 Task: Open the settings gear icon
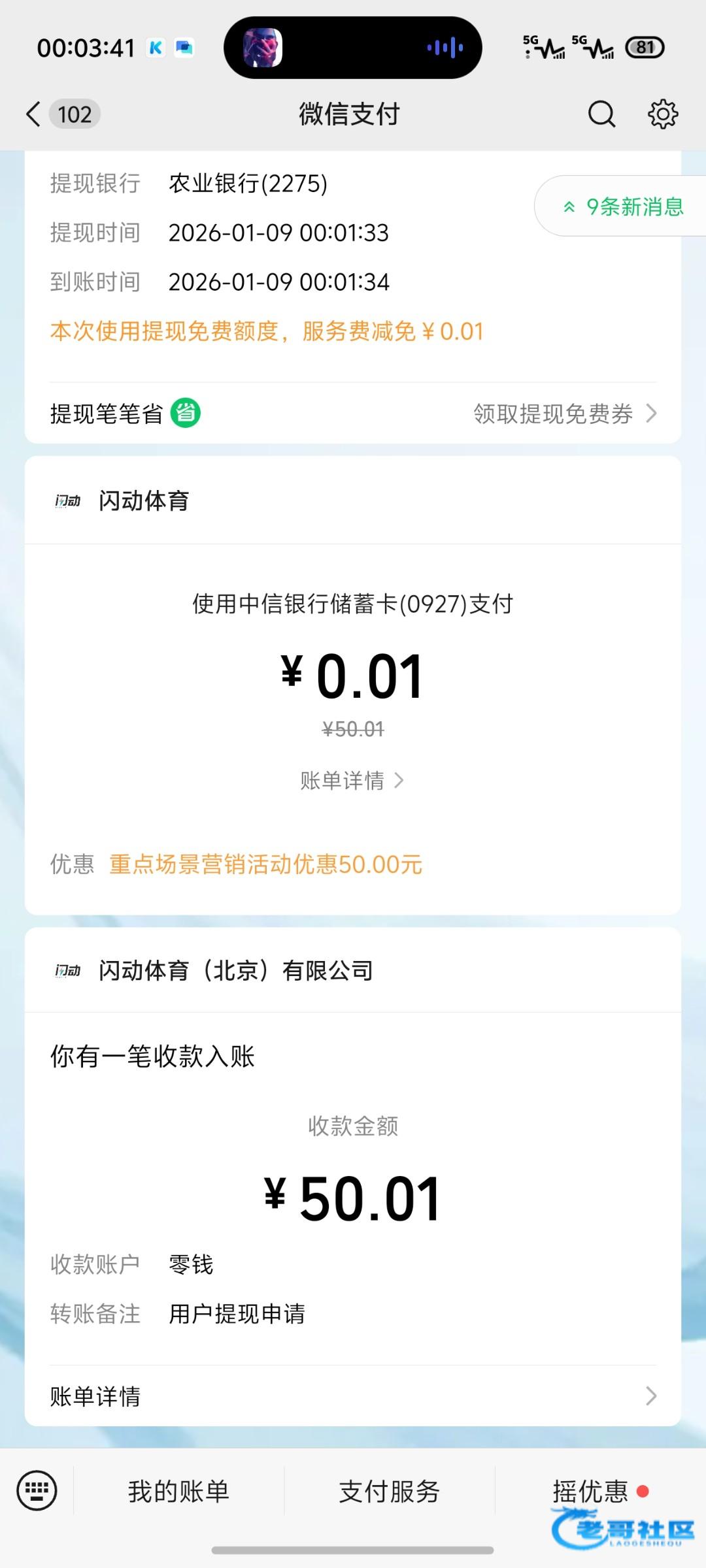(x=662, y=114)
